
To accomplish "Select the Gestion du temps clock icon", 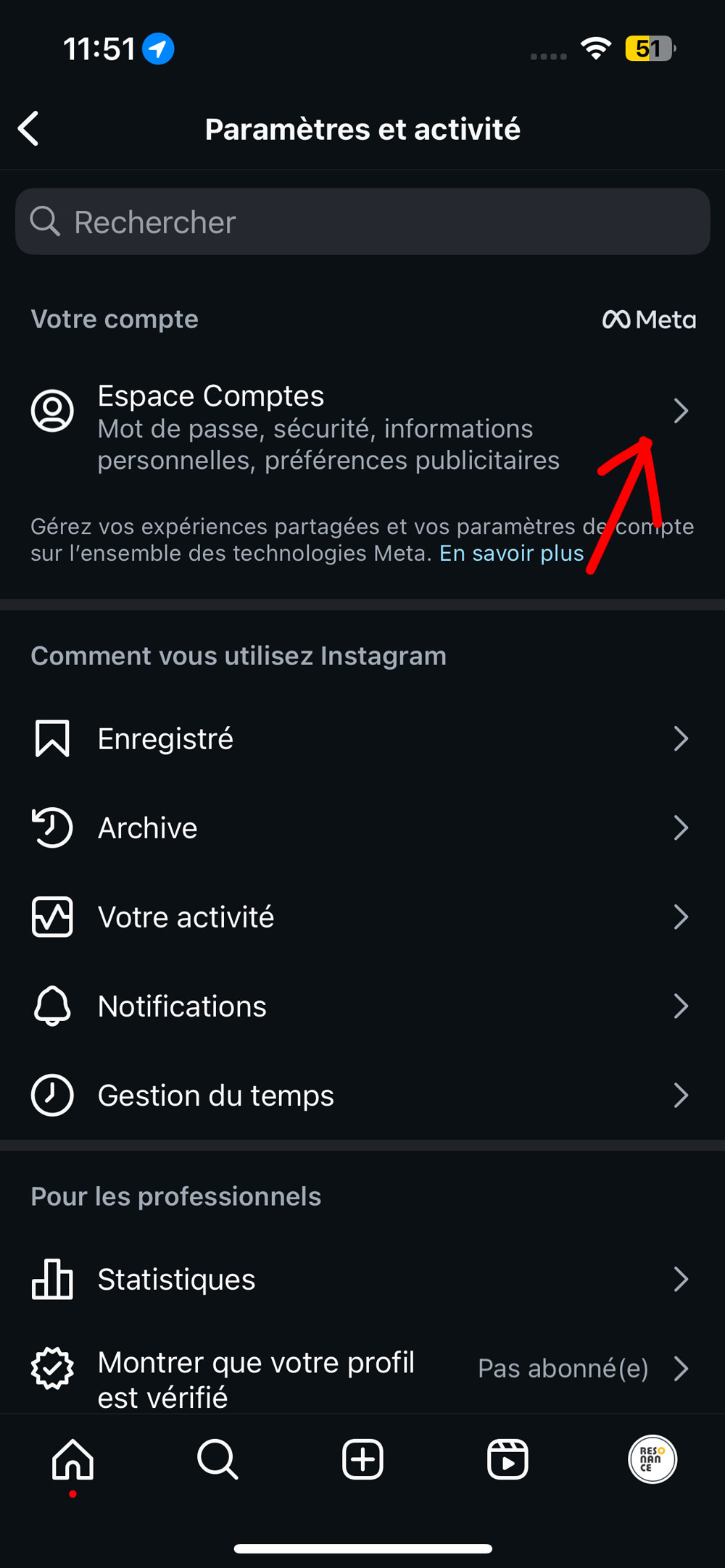I will pyautogui.click(x=51, y=1096).
